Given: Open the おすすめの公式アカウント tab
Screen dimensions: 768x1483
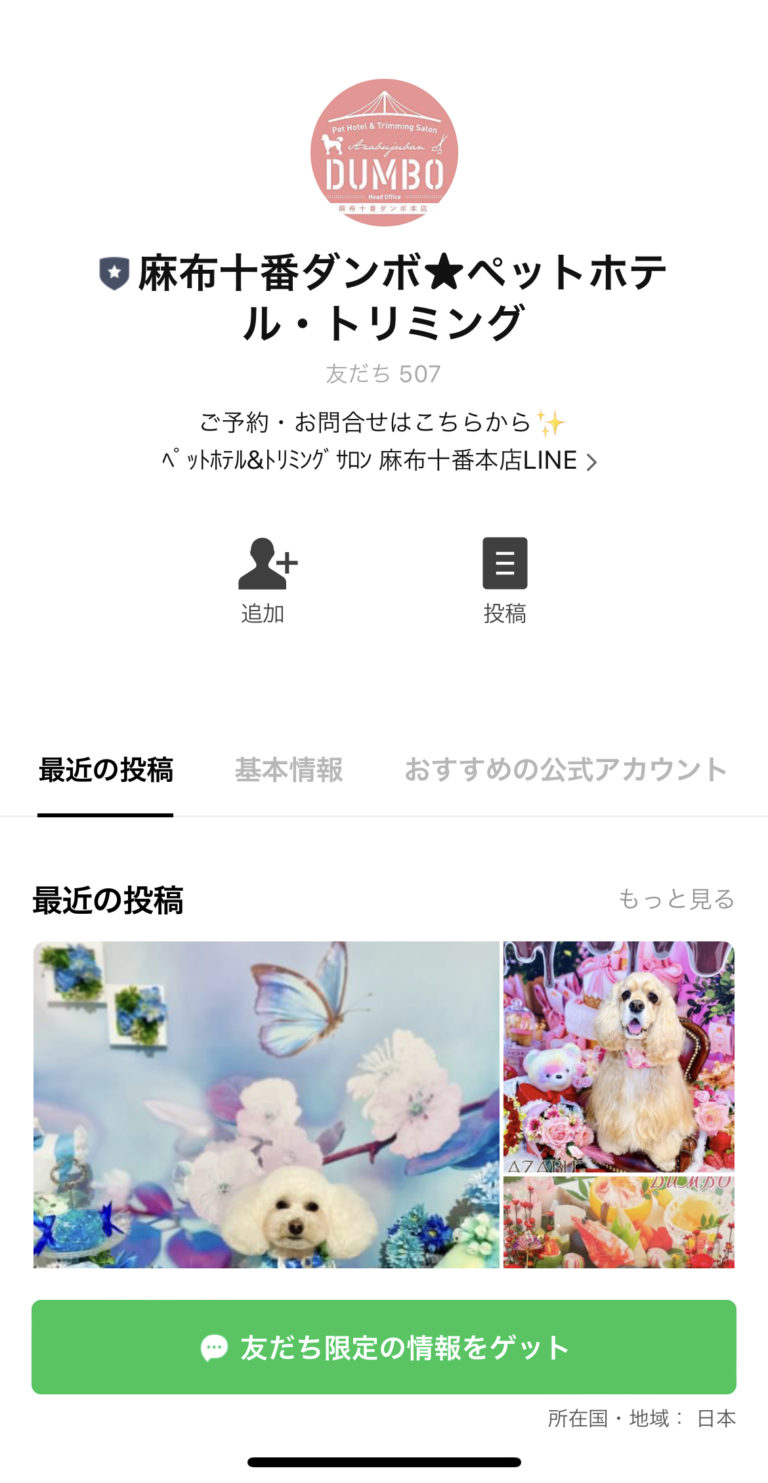Looking at the screenshot, I should (565, 770).
